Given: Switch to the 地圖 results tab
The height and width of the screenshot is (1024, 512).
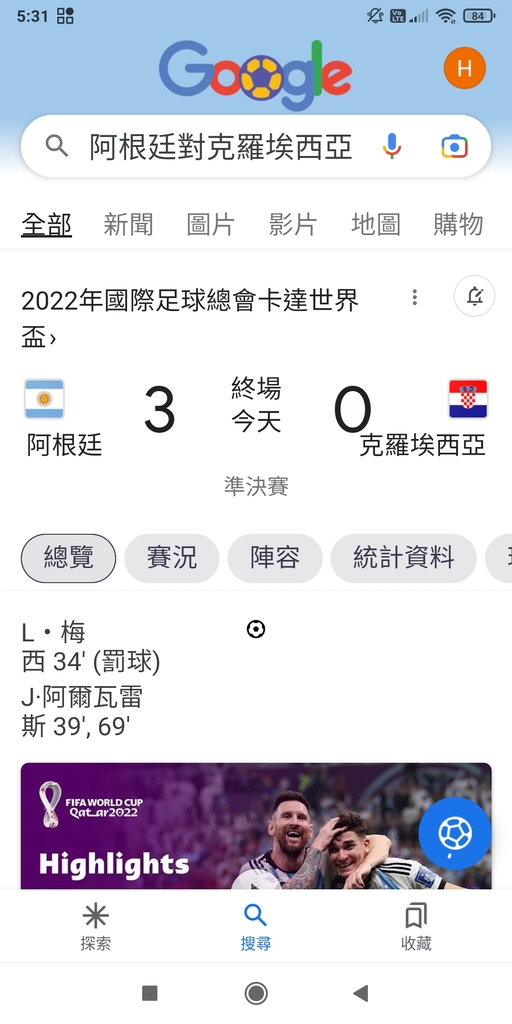Looking at the screenshot, I should 376,225.
